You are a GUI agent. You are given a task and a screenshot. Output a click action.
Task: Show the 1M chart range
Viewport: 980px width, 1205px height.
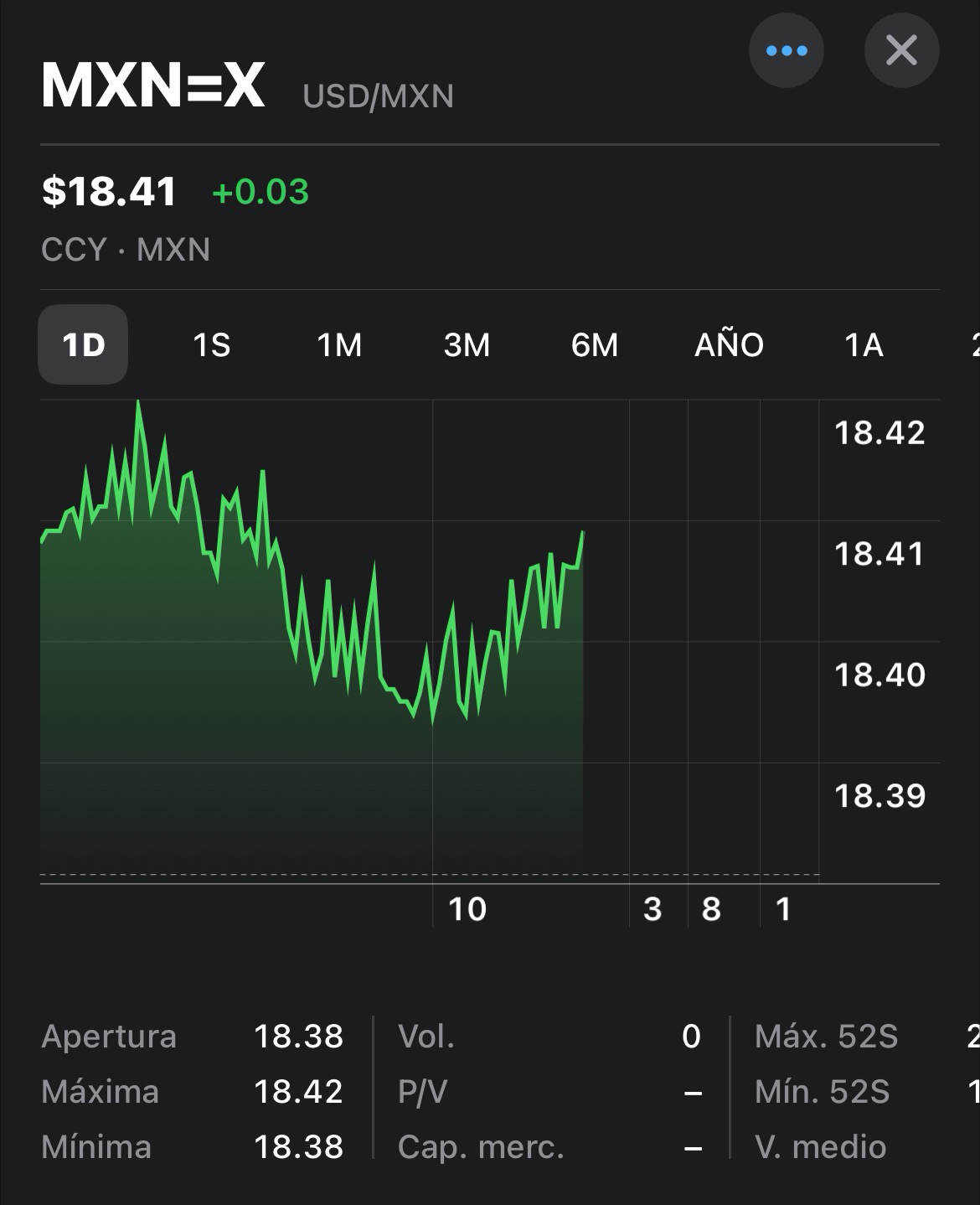tap(339, 344)
